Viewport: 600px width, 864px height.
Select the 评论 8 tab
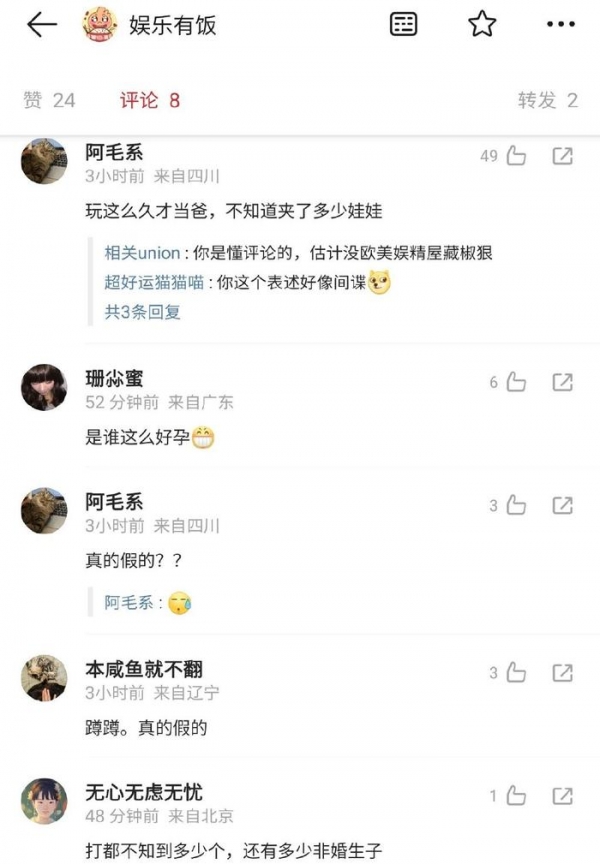click(x=150, y=100)
